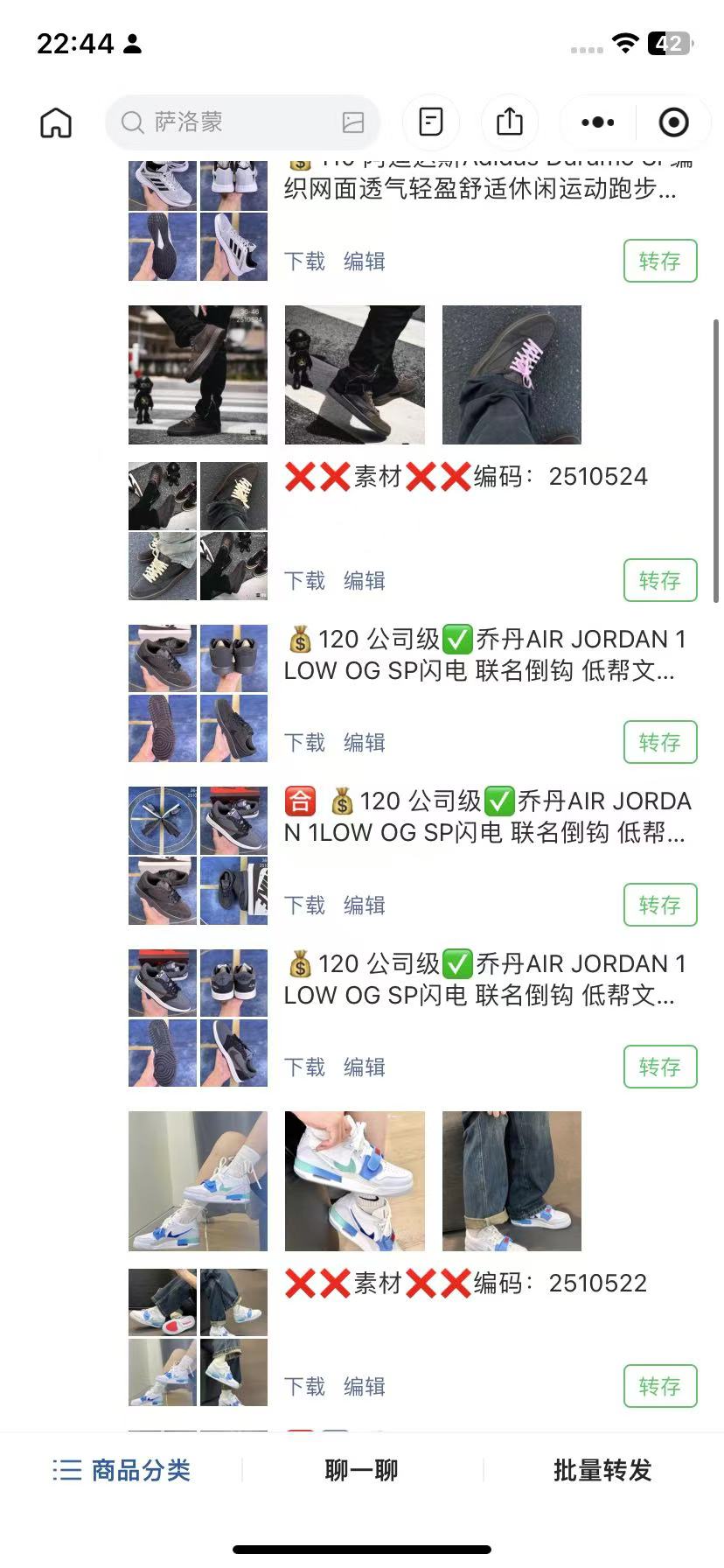
Task: Start a chat via 聊一聊
Action: point(361,1471)
